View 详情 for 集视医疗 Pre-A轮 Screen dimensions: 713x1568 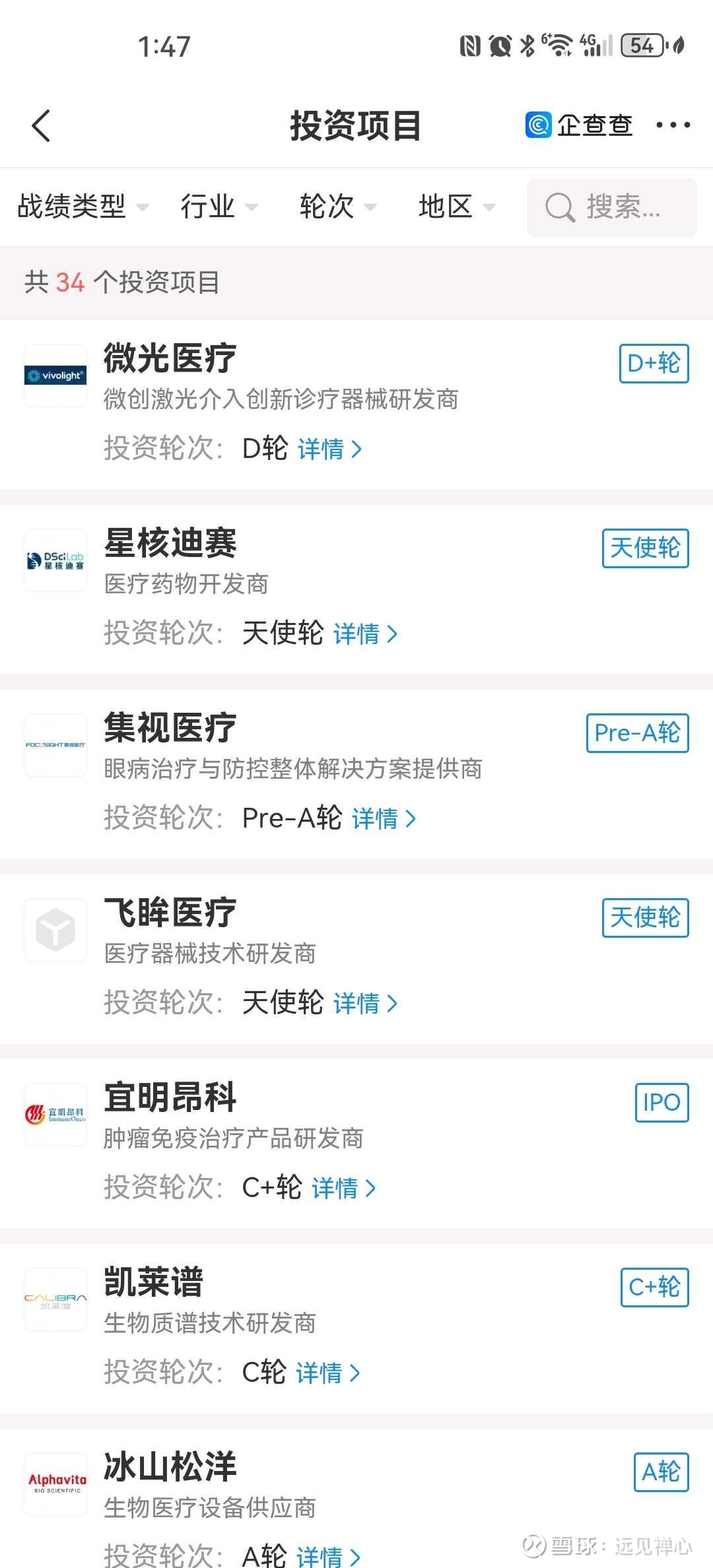click(x=384, y=819)
